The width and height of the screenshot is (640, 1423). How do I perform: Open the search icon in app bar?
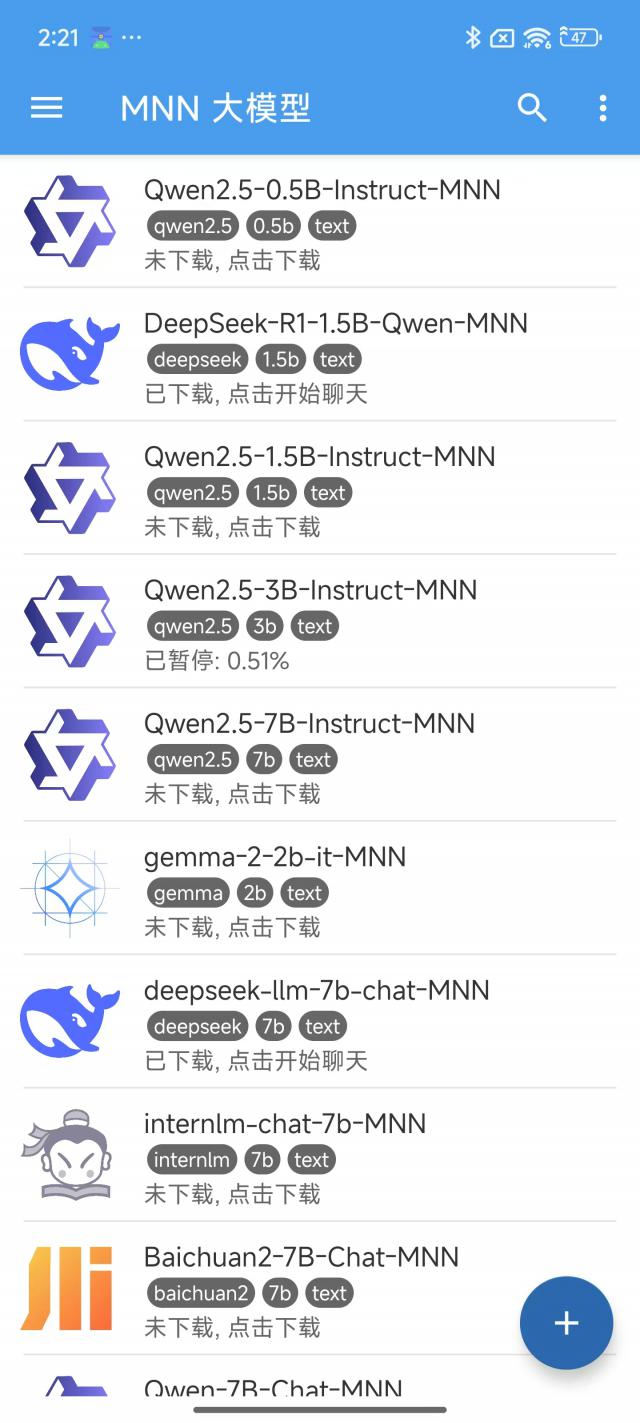pos(532,108)
